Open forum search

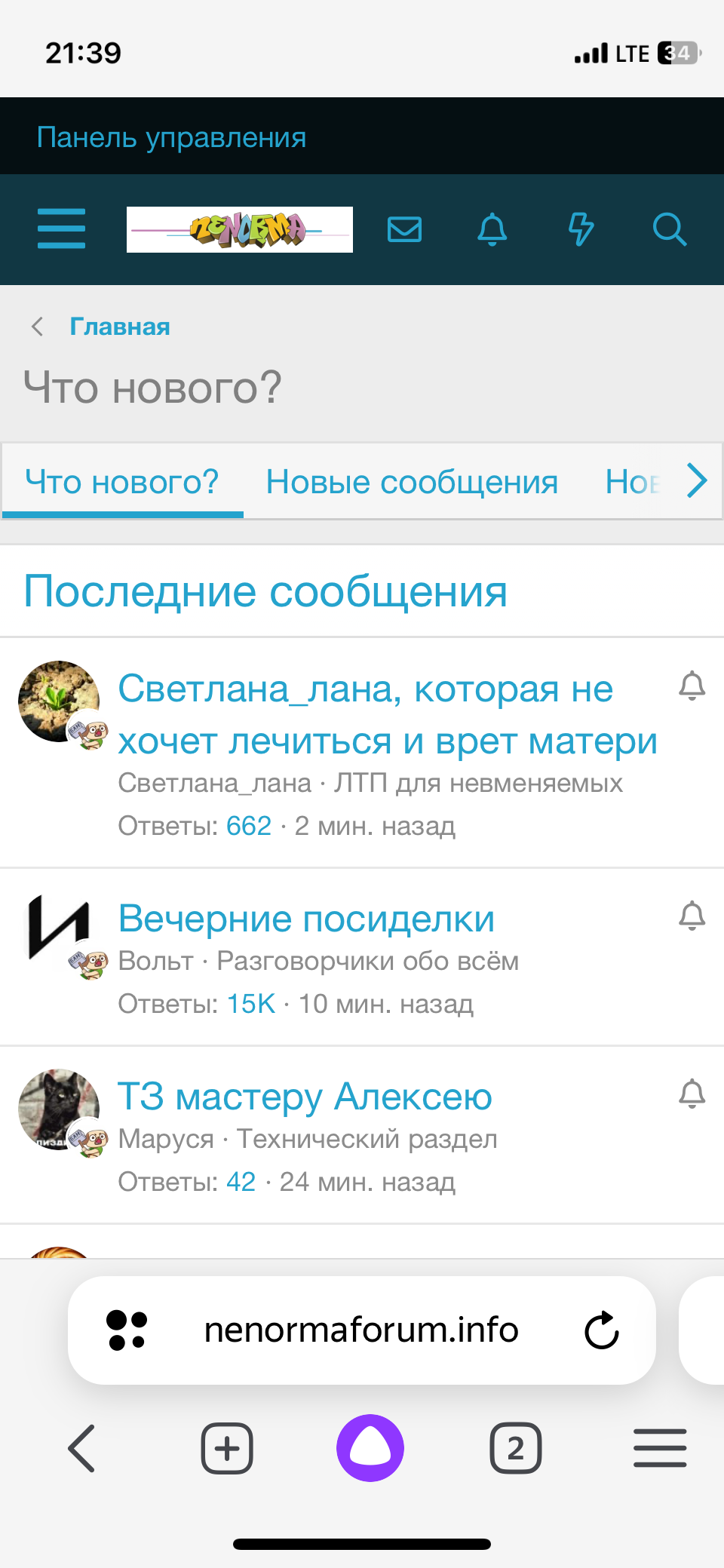669,229
